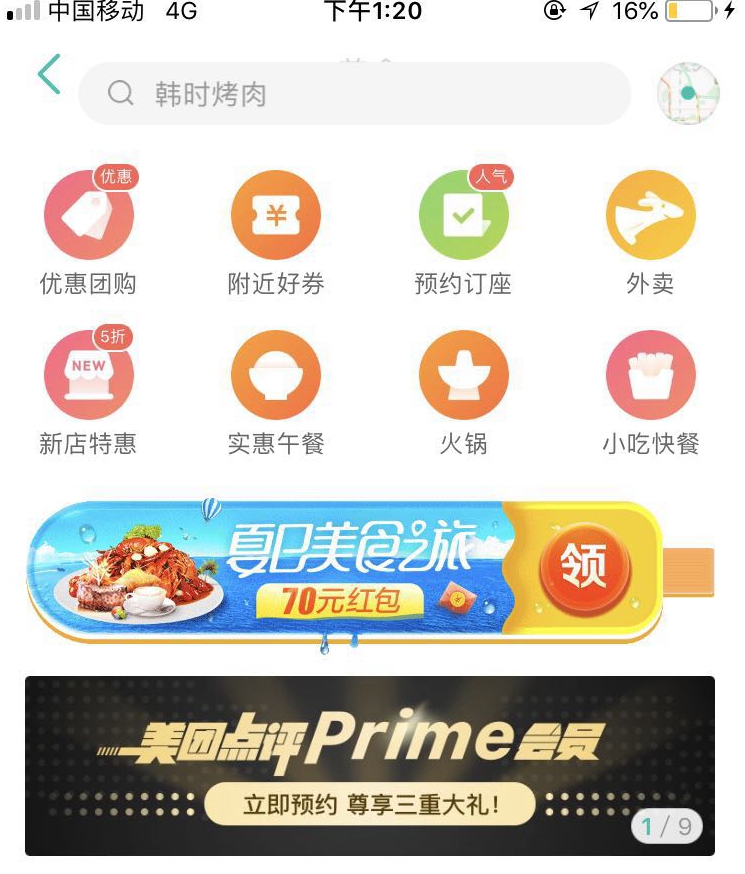Open the 美团点评 Prime 会员 banner
This screenshot has height=874, width=745.
370,765
